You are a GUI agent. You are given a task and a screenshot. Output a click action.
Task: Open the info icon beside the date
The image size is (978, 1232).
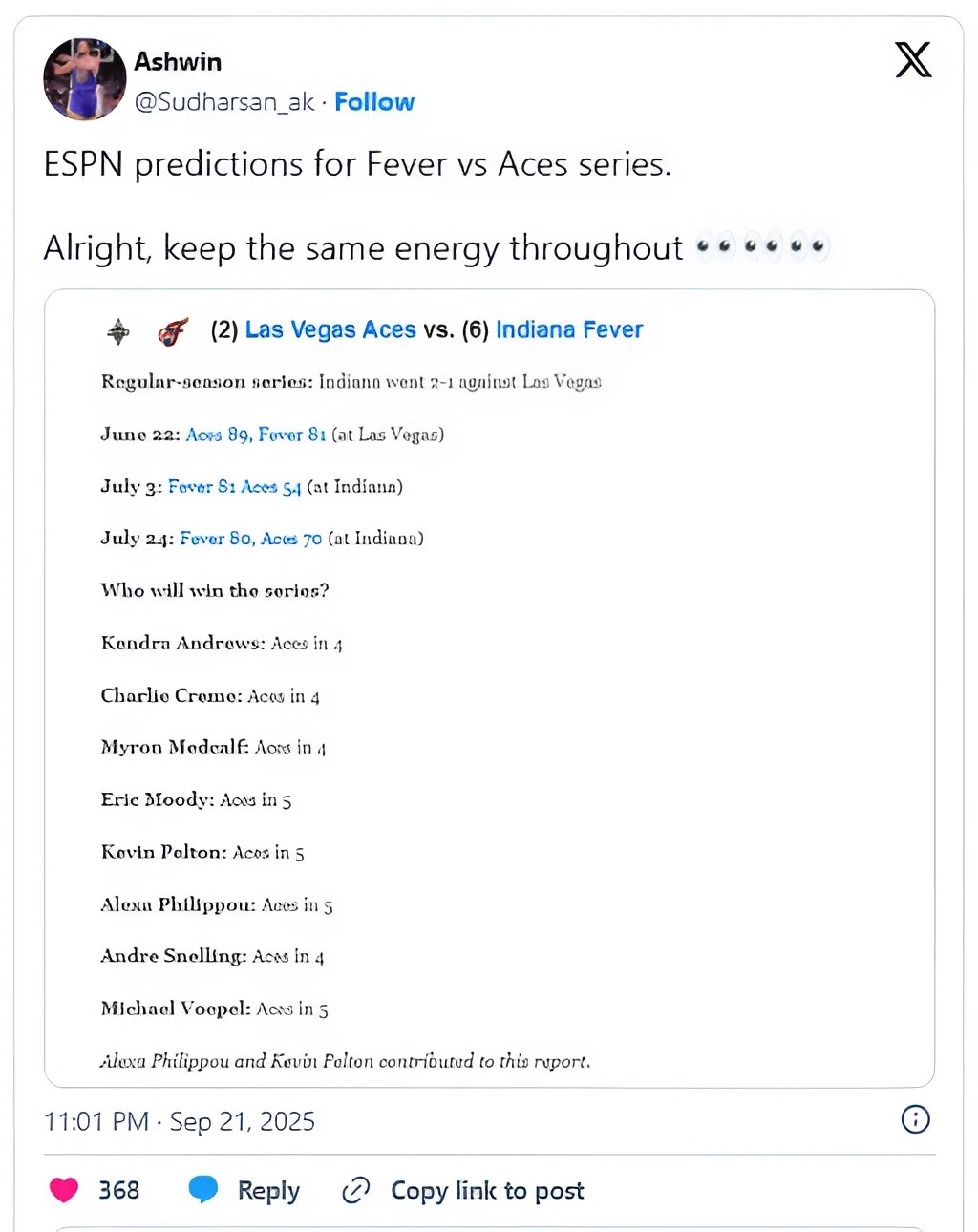point(915,1119)
